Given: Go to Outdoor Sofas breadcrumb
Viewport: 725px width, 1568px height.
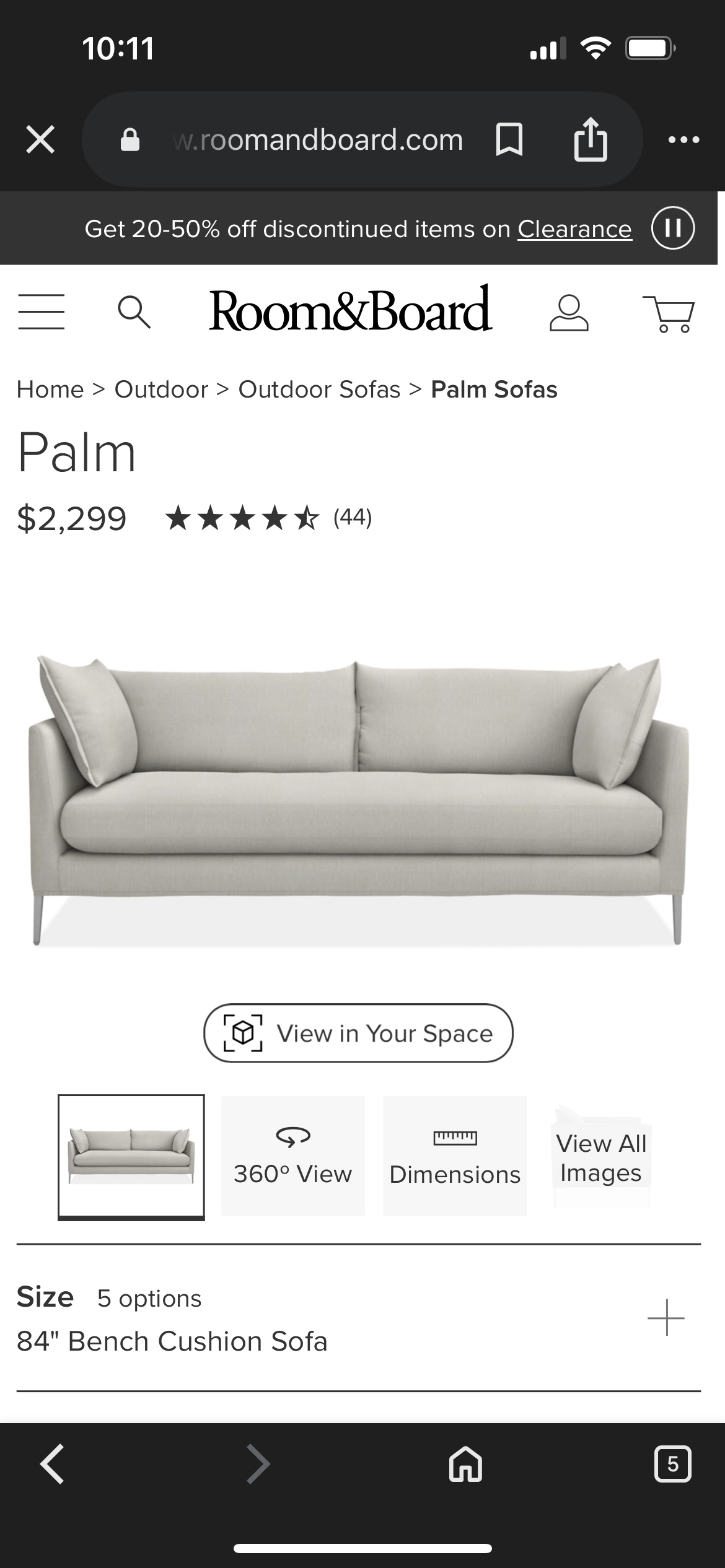Looking at the screenshot, I should coord(319,390).
